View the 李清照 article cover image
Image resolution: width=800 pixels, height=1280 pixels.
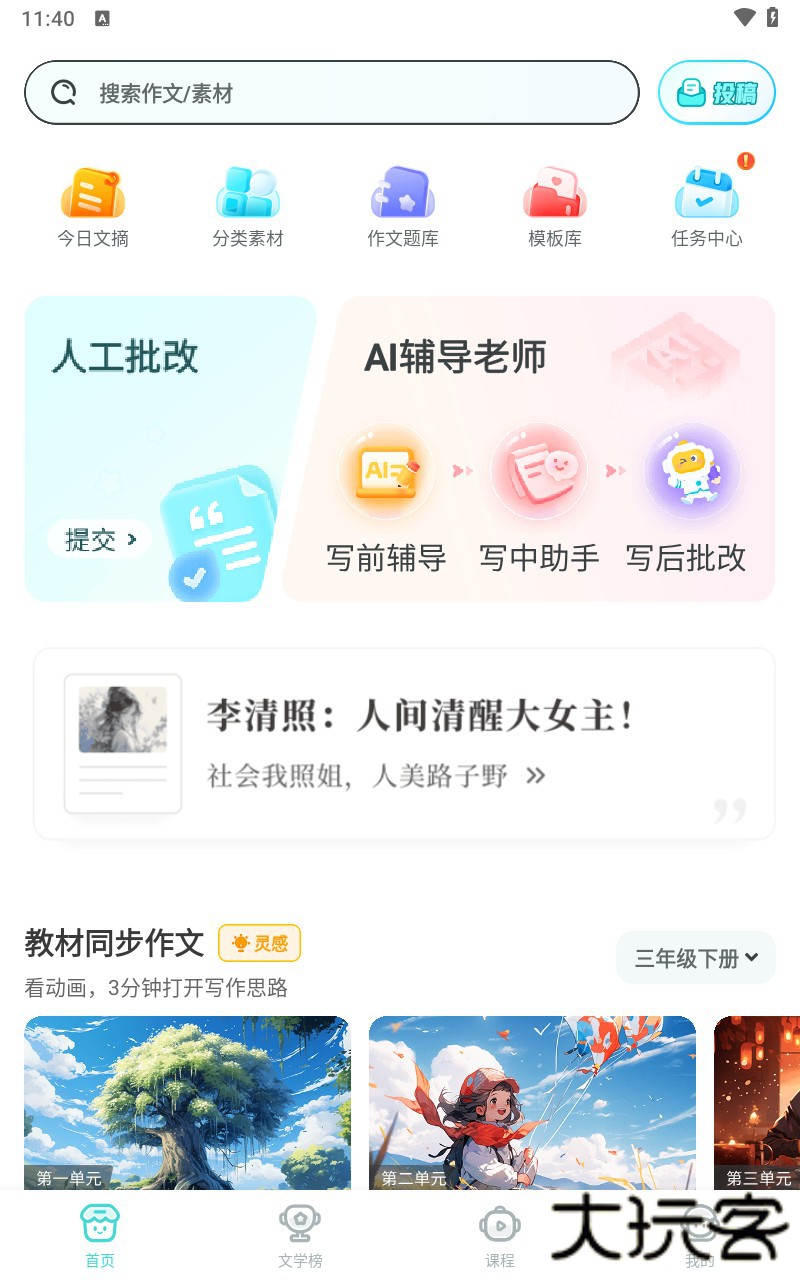click(122, 742)
